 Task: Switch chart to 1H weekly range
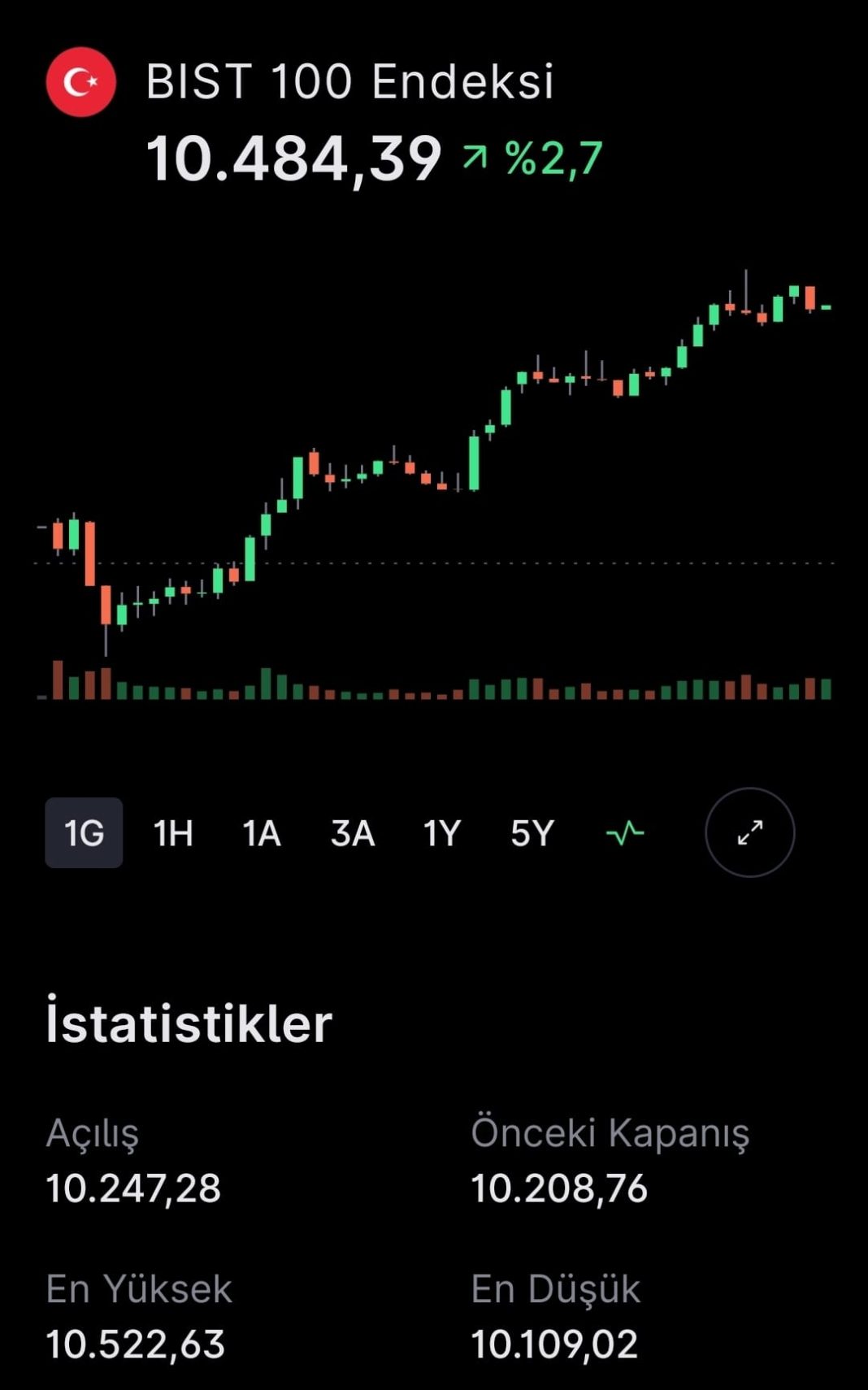click(x=173, y=832)
